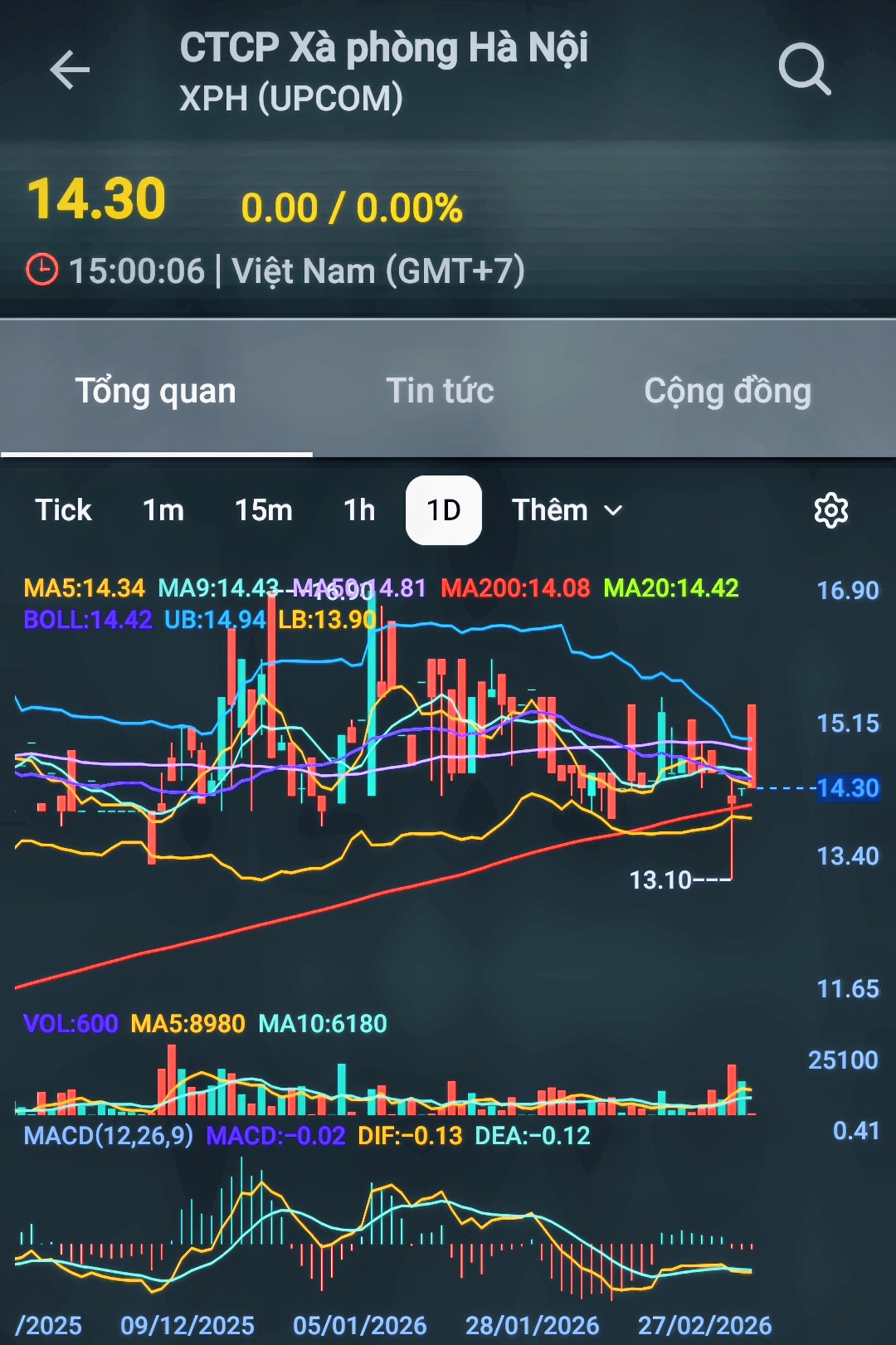Open the Cộng đồng tab
The image size is (896, 1345).
point(727,391)
